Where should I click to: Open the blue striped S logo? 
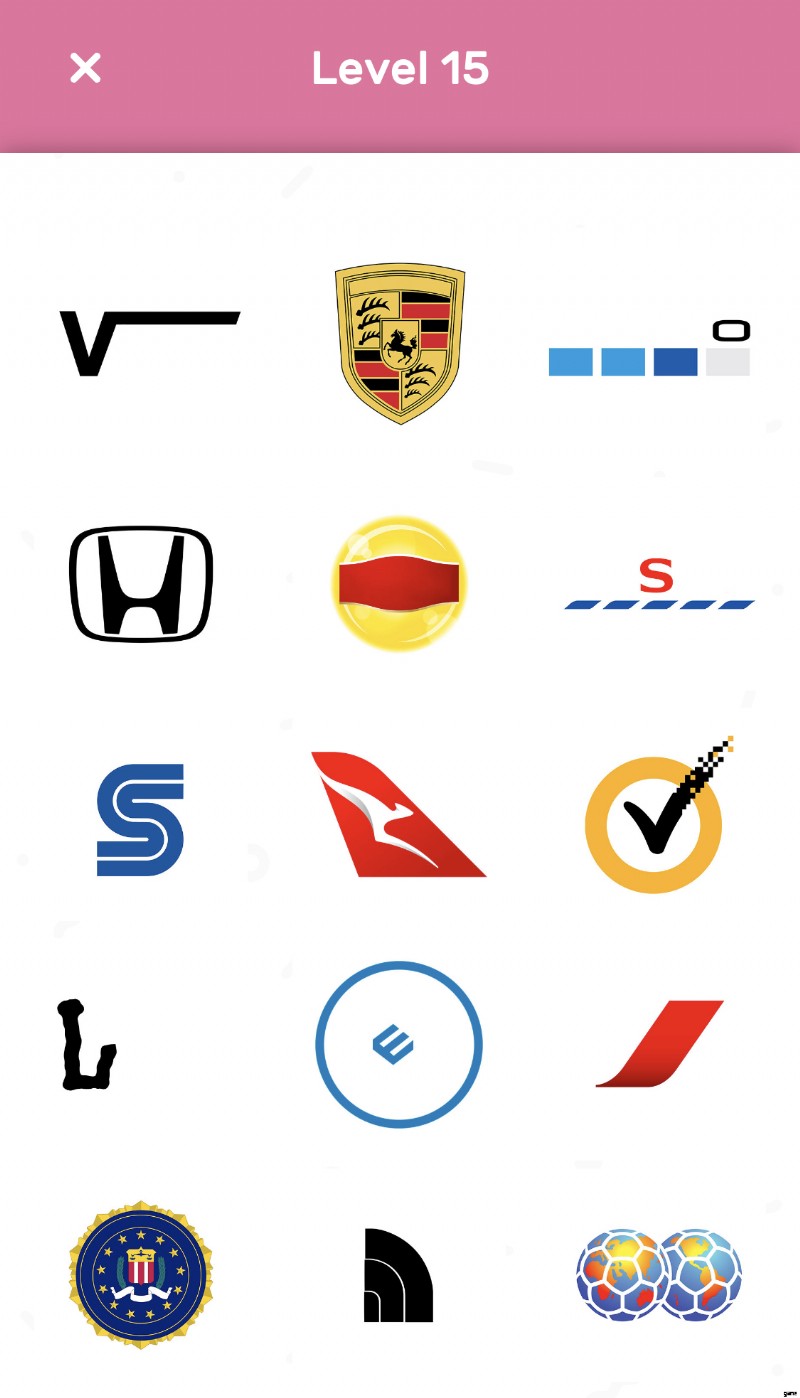[141, 820]
